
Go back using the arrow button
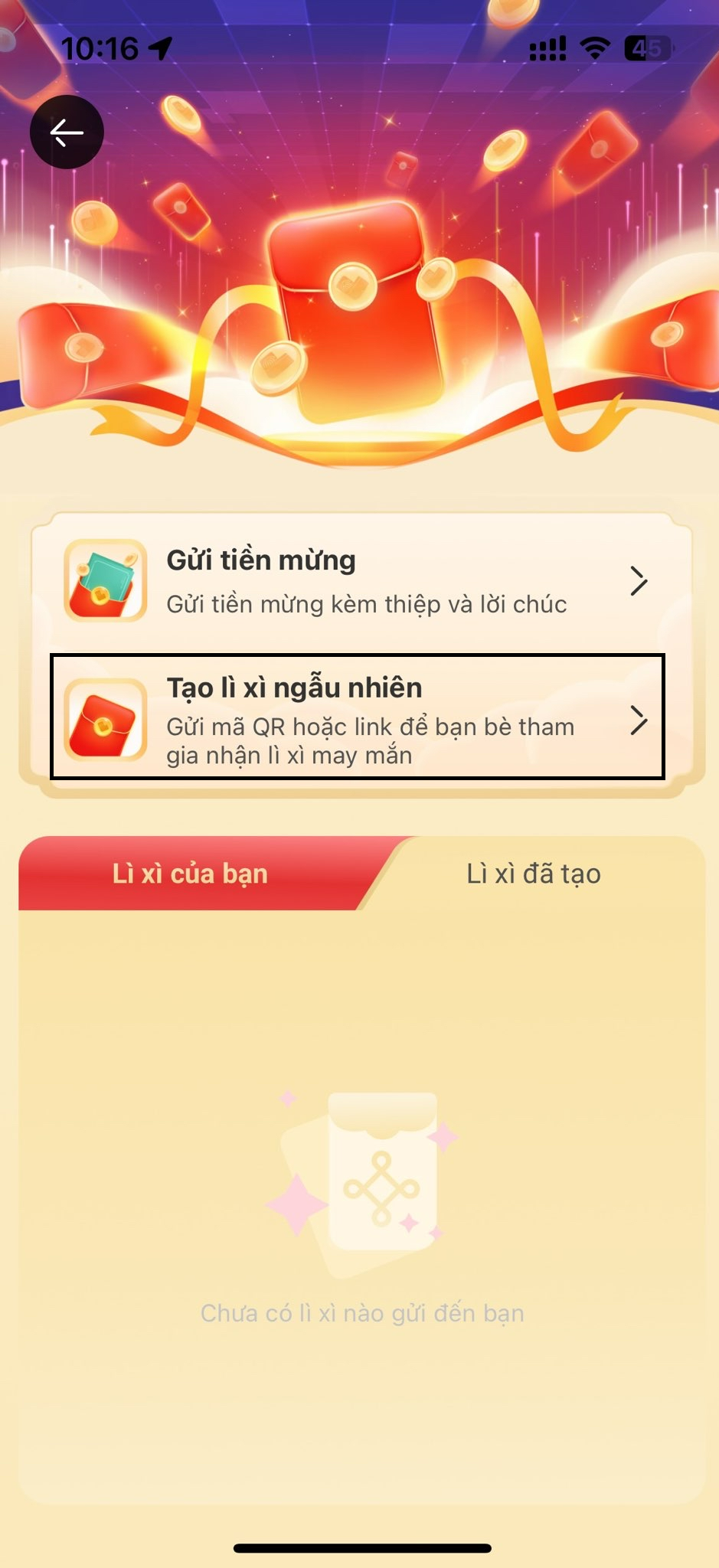pyautogui.click(x=67, y=132)
